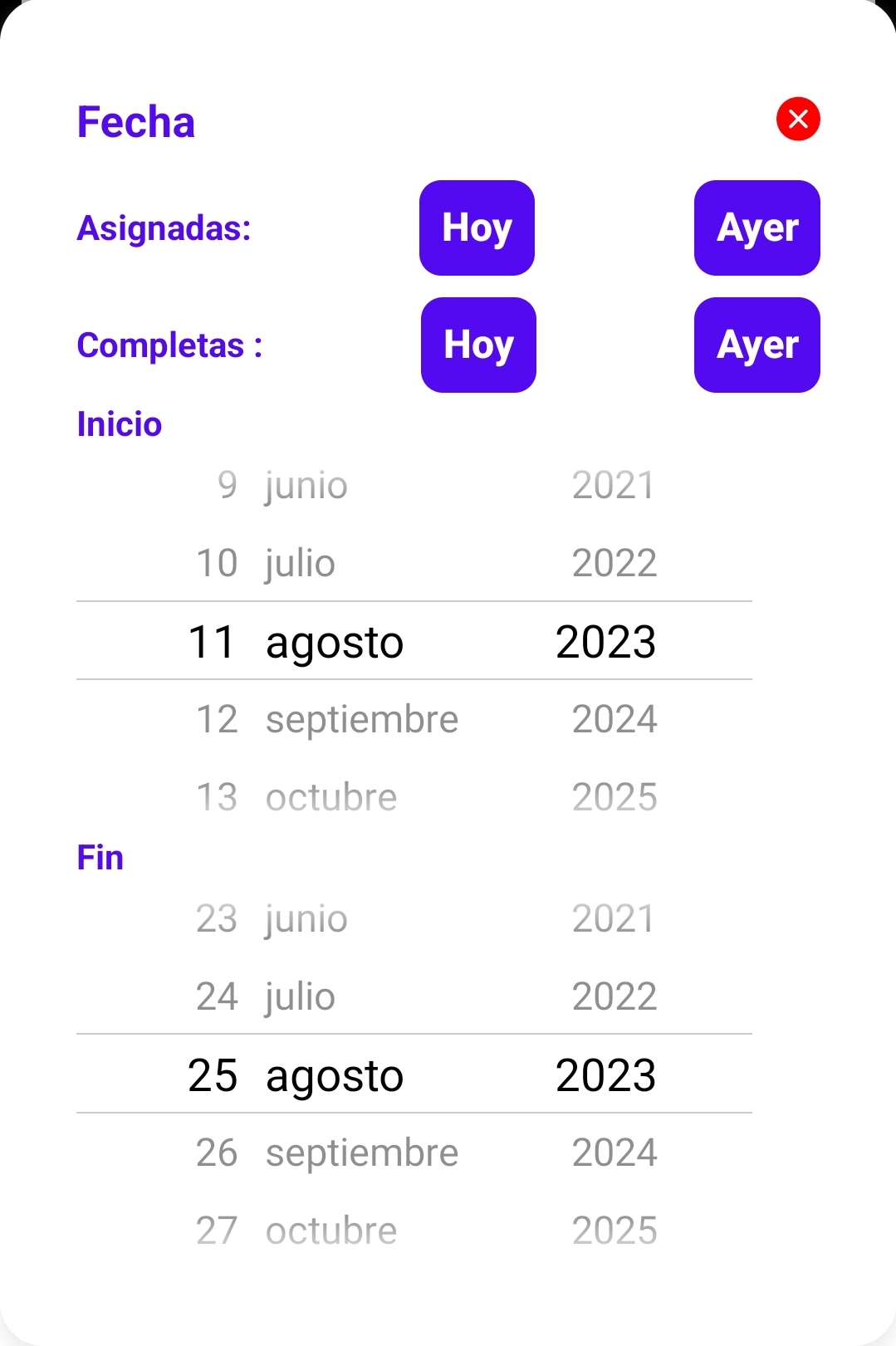Filter Completas by Ayer
This screenshot has width=896, height=1346.
(x=756, y=345)
